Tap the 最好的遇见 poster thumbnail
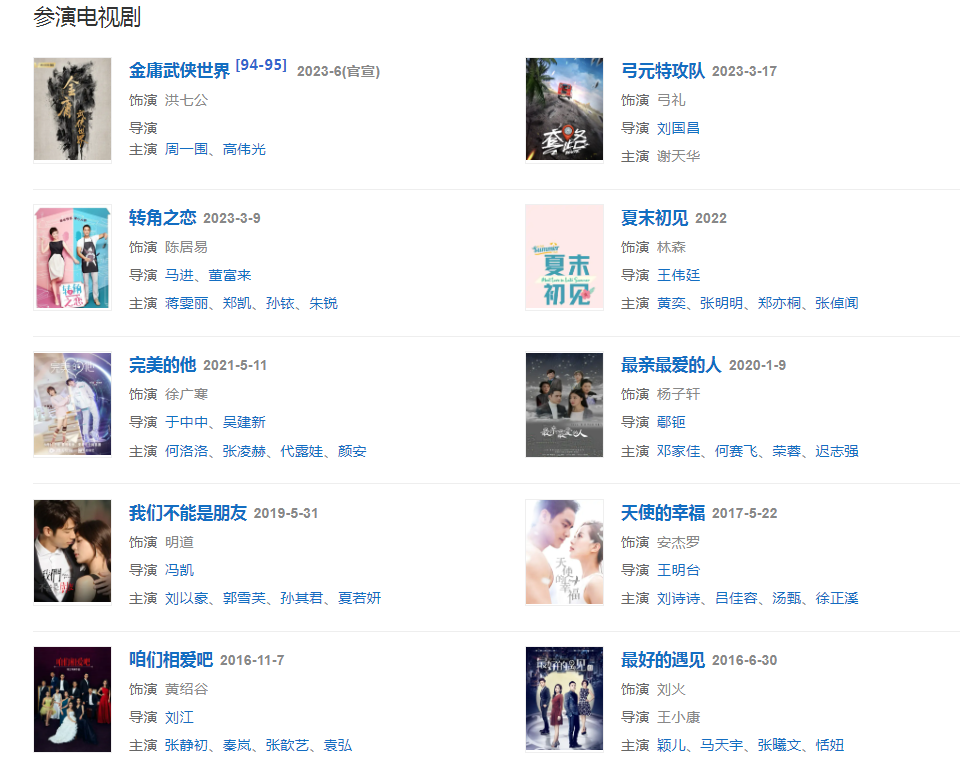The width and height of the screenshot is (960, 768). point(564,698)
